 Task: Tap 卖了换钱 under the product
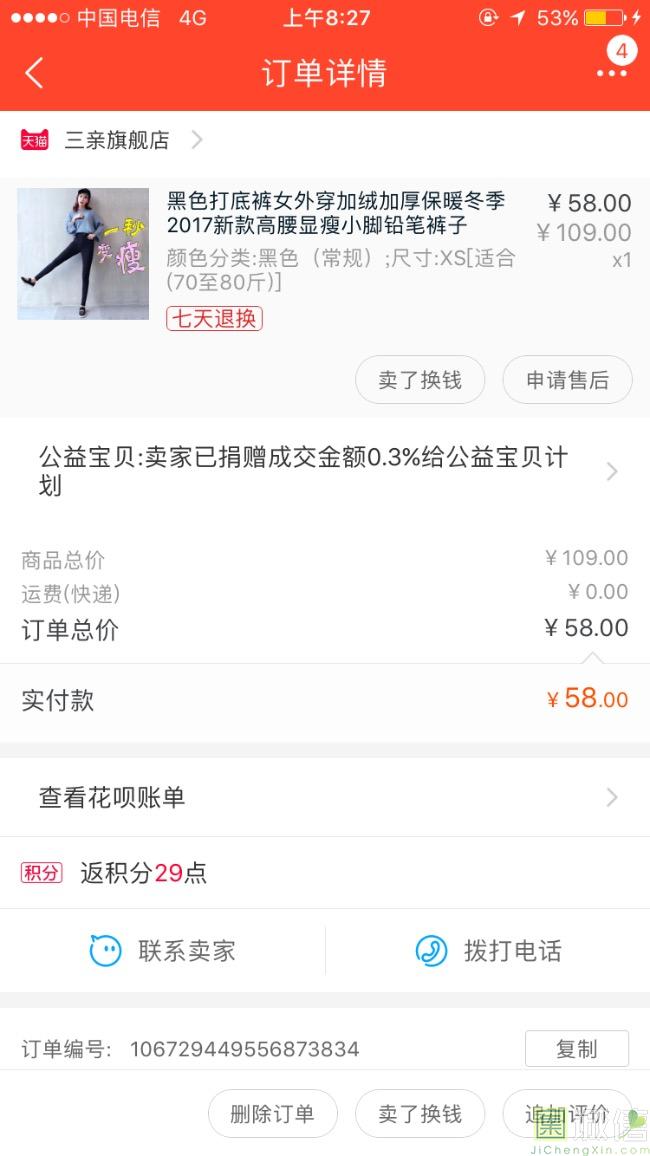420,380
